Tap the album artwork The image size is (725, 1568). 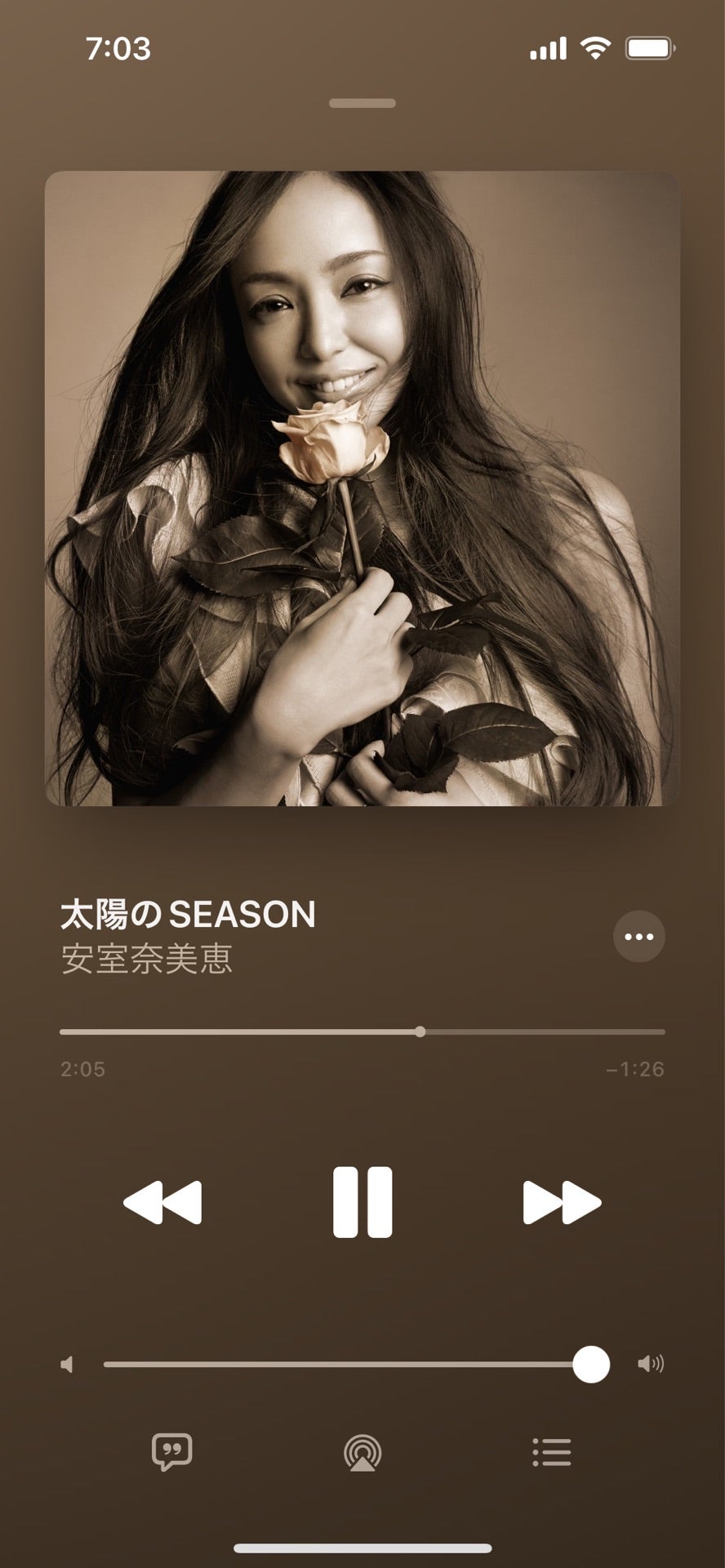coord(362,488)
